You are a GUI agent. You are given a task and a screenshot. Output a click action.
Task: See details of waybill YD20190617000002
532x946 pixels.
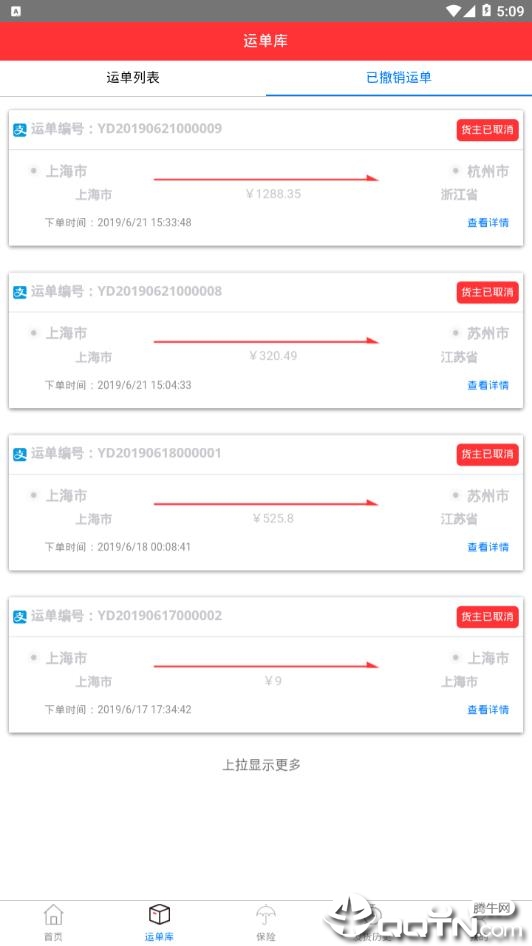487,710
